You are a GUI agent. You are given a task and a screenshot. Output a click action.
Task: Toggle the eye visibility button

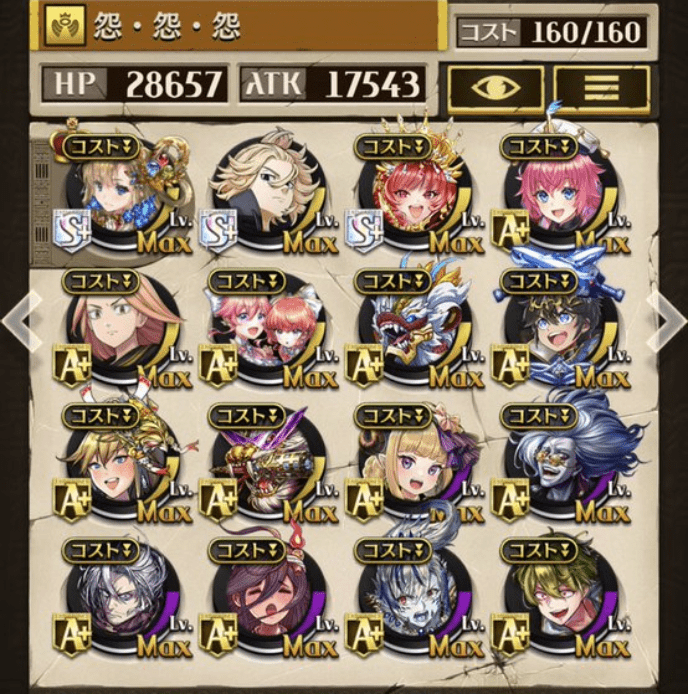coord(495,88)
